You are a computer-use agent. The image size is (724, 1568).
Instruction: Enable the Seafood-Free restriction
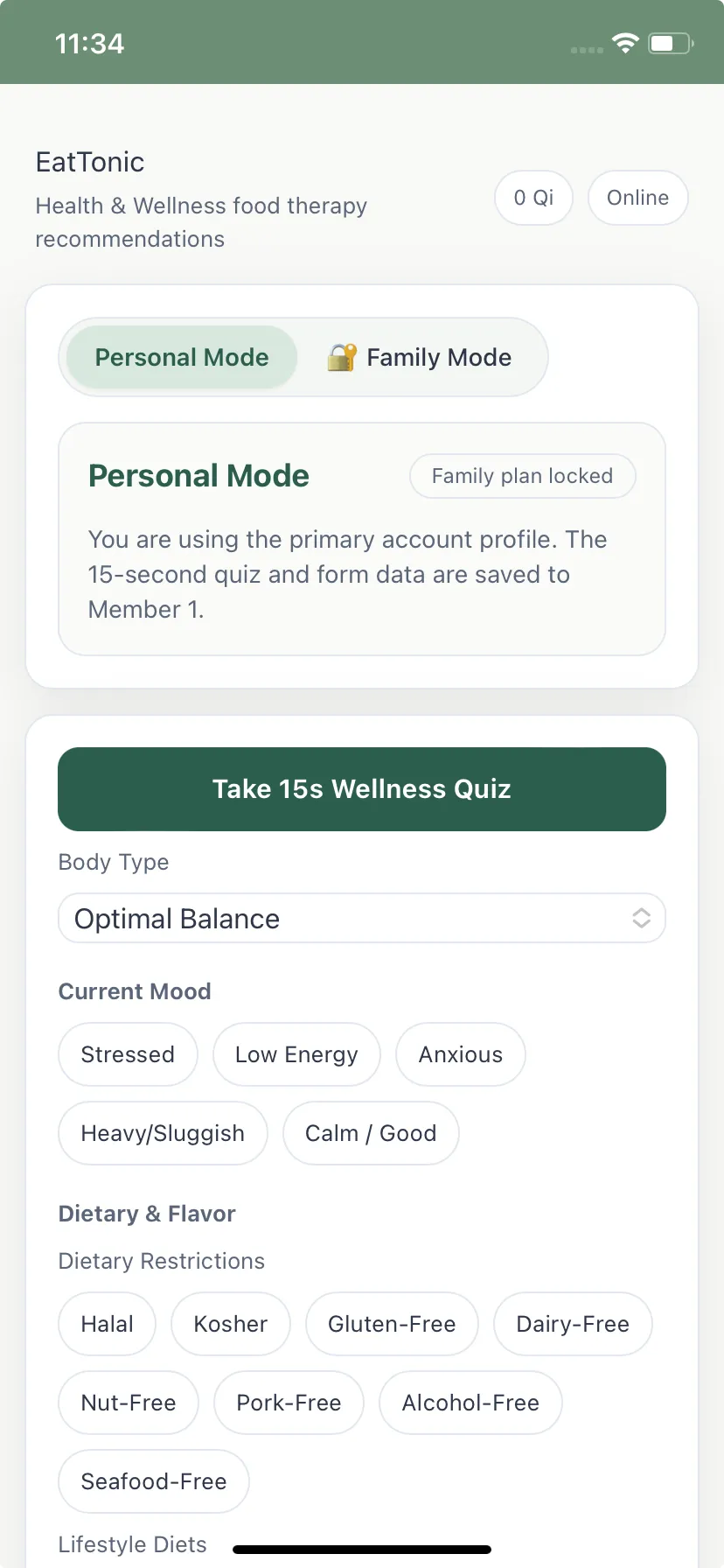153,1480
